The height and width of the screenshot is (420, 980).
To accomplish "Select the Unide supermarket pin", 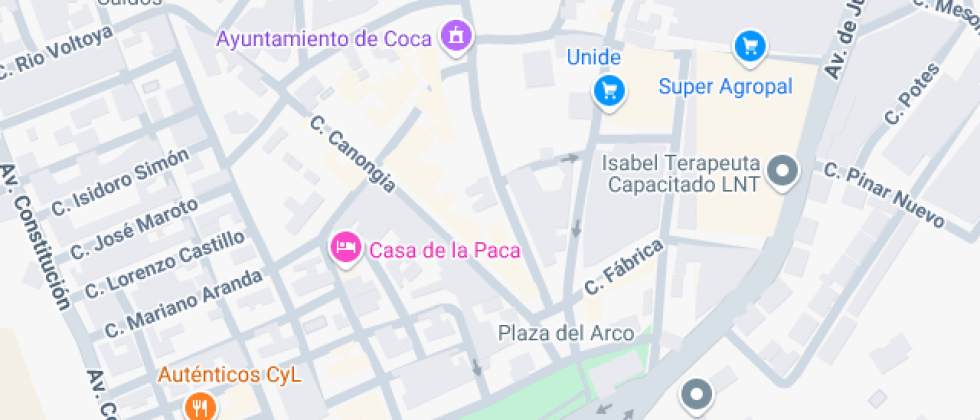I will (x=609, y=92).
